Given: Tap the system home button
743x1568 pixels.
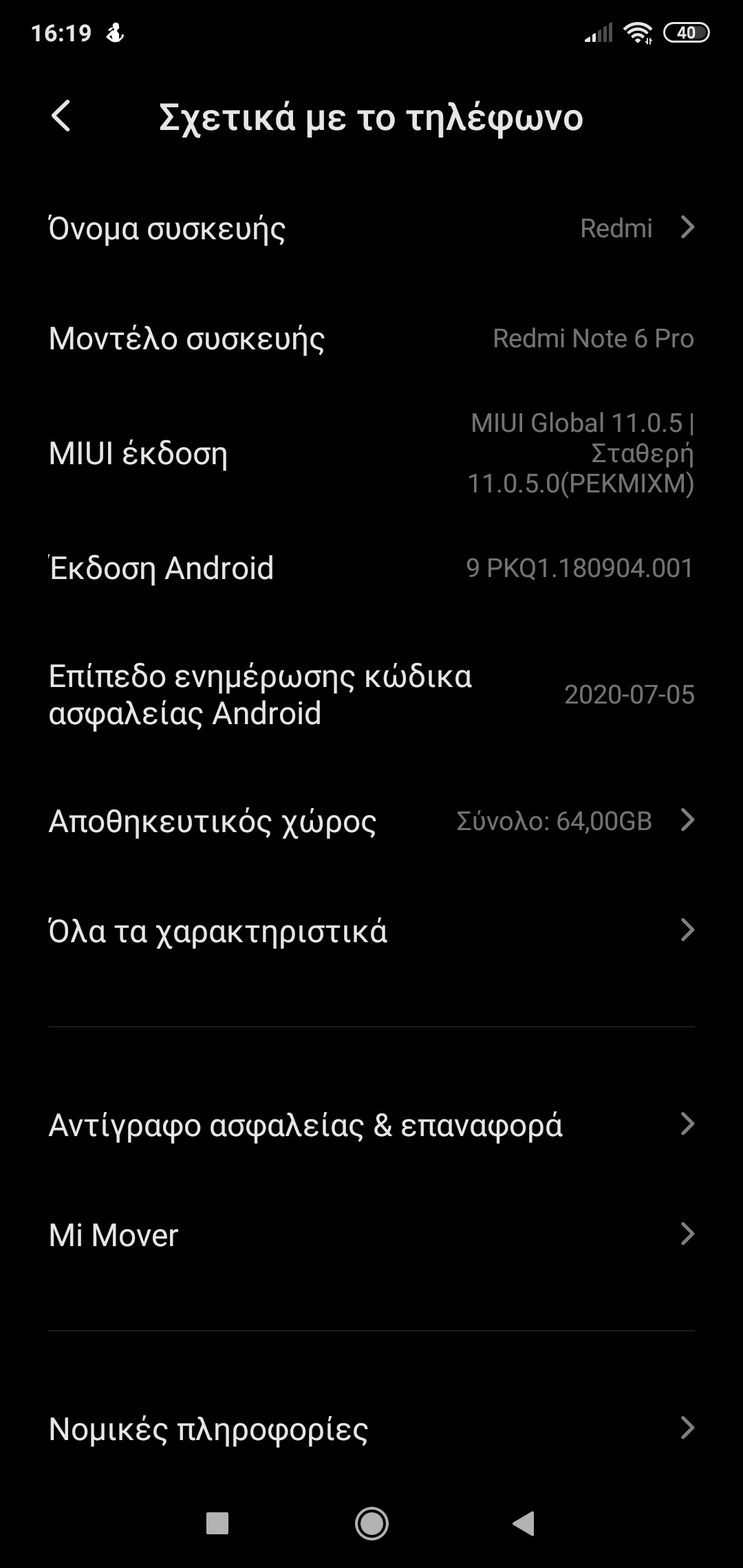Looking at the screenshot, I should [371, 1523].
